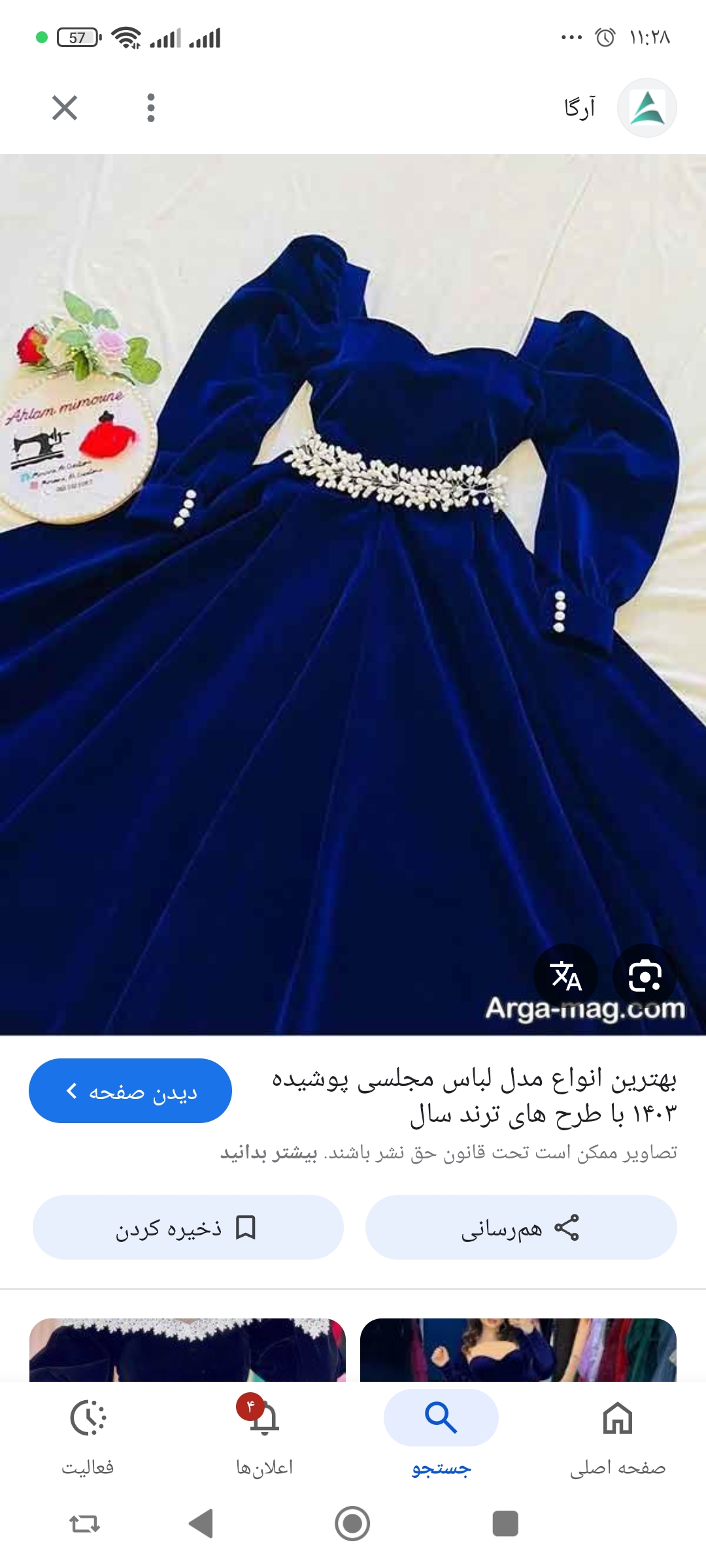Tap the دیدن صفحه button
The height and width of the screenshot is (1568, 706).
(130, 1091)
